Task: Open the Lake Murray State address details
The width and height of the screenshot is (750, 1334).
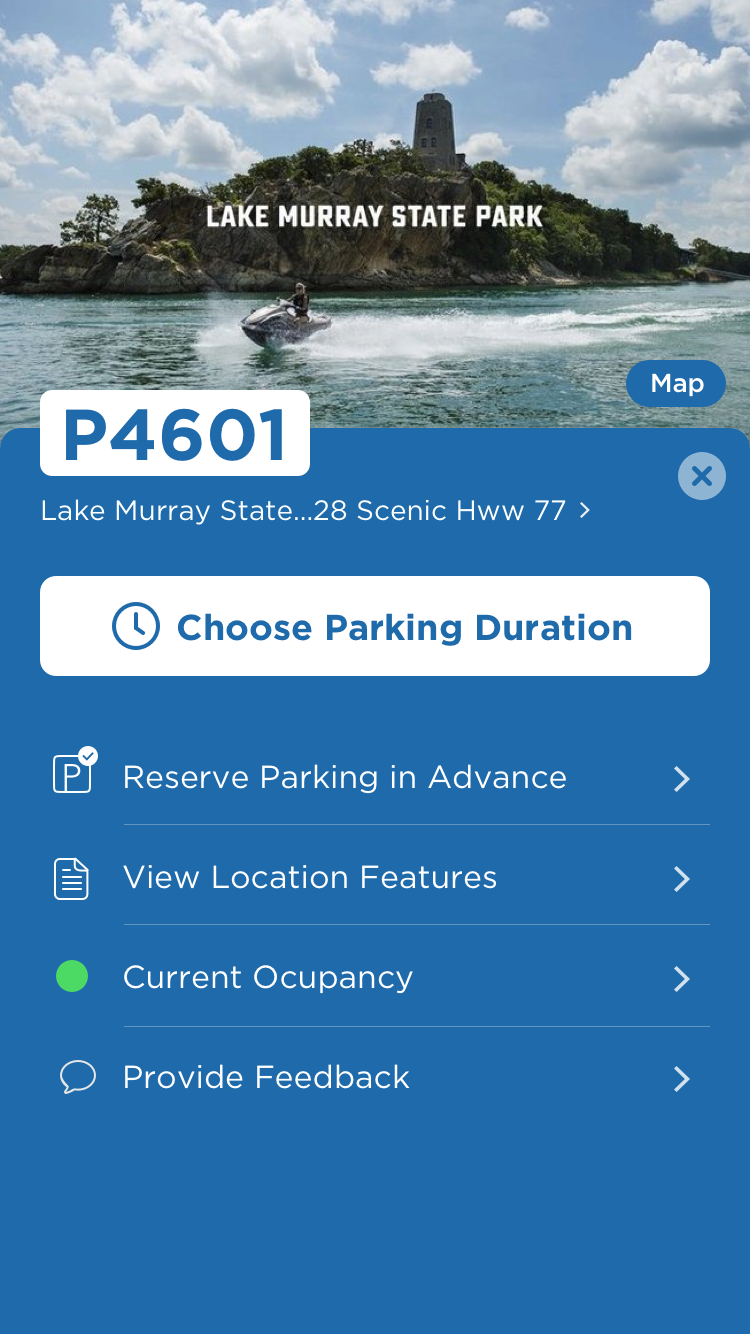Action: pyautogui.click(x=315, y=511)
